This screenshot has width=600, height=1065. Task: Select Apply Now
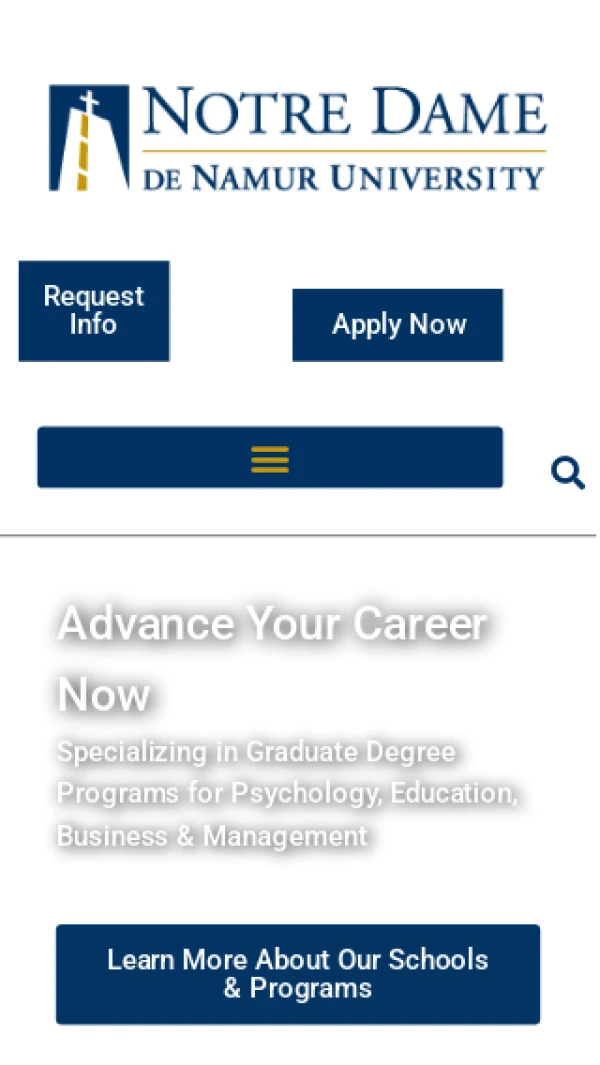click(398, 325)
